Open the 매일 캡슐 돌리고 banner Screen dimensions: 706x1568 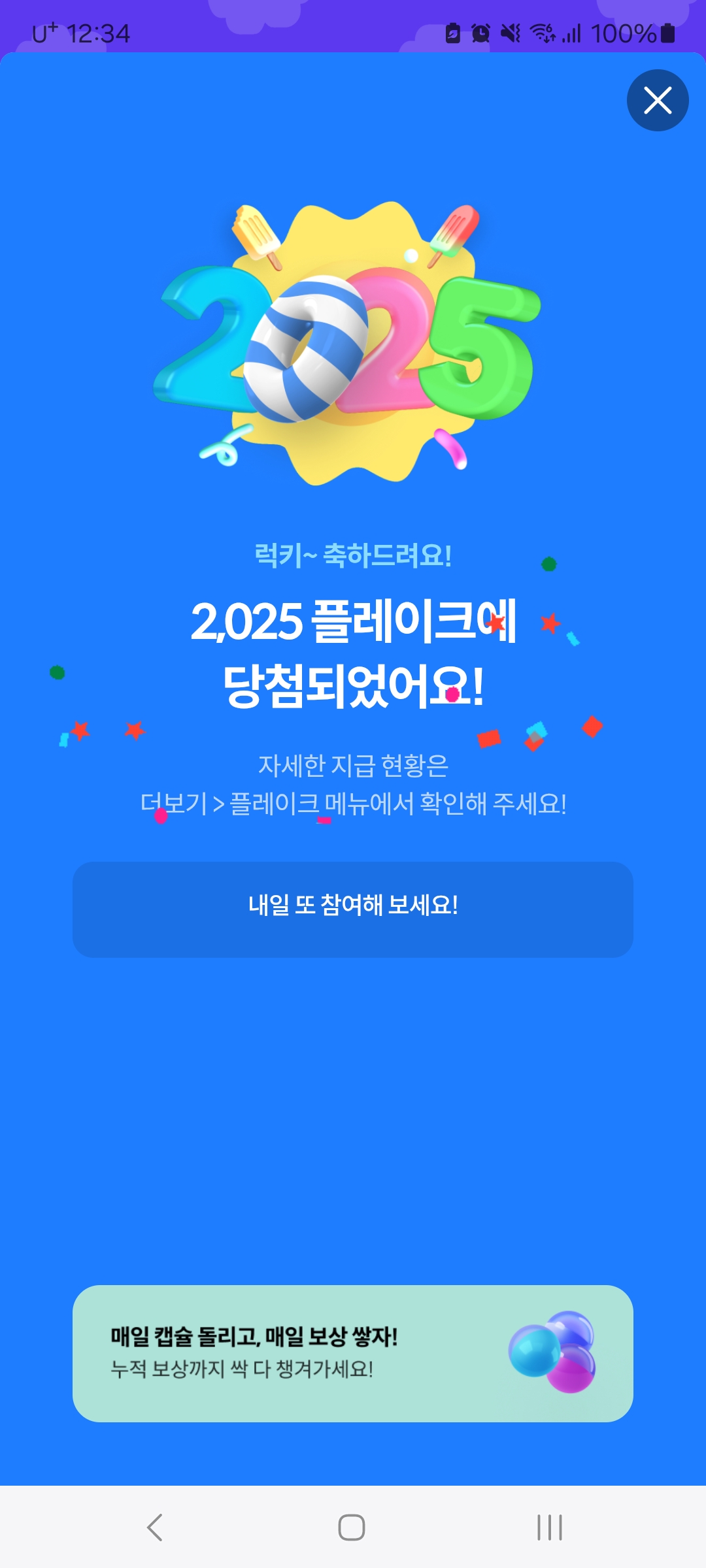pyautogui.click(x=353, y=1354)
